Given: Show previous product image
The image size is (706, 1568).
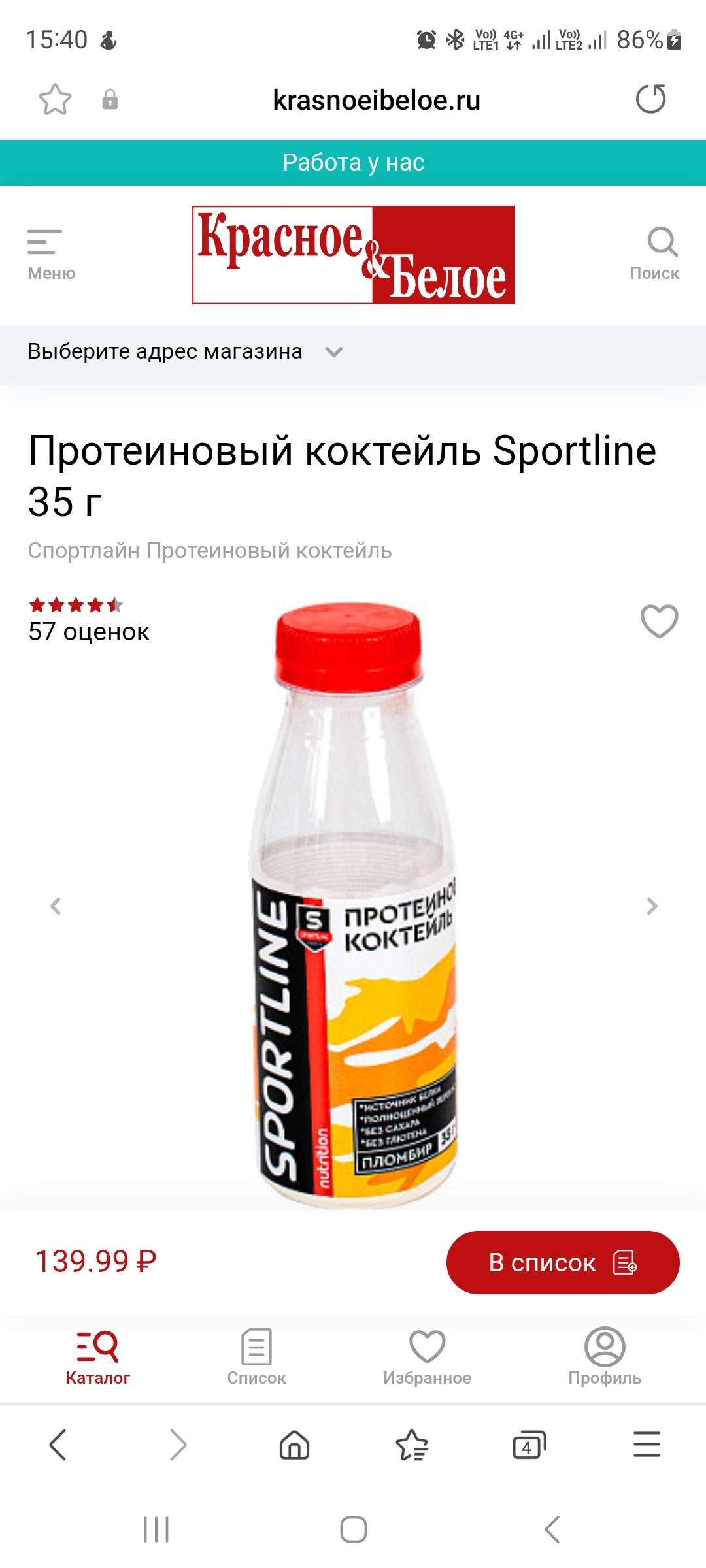Looking at the screenshot, I should (x=56, y=906).
